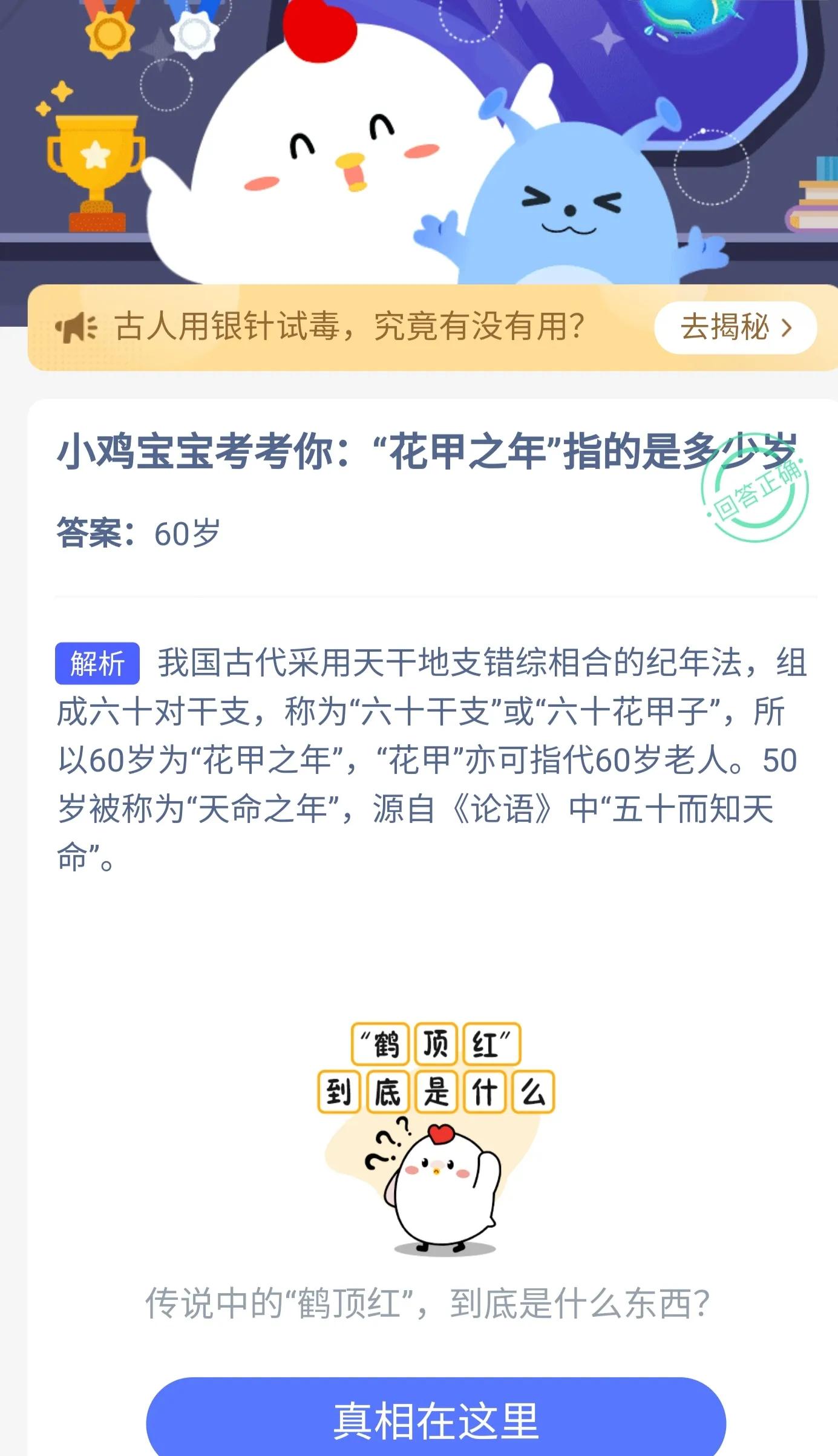
Task: Open the 鹤顶红 article illustration
Action: (x=436, y=1138)
